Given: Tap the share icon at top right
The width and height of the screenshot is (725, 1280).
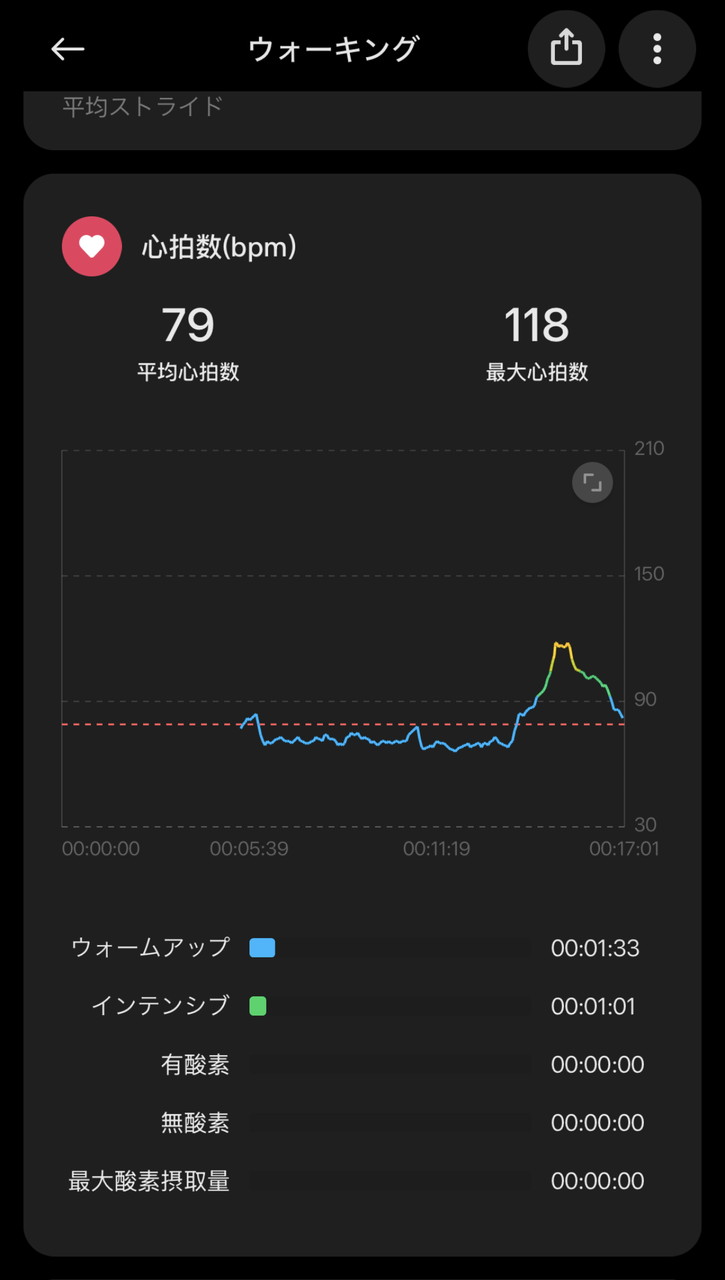Looking at the screenshot, I should (x=566, y=48).
